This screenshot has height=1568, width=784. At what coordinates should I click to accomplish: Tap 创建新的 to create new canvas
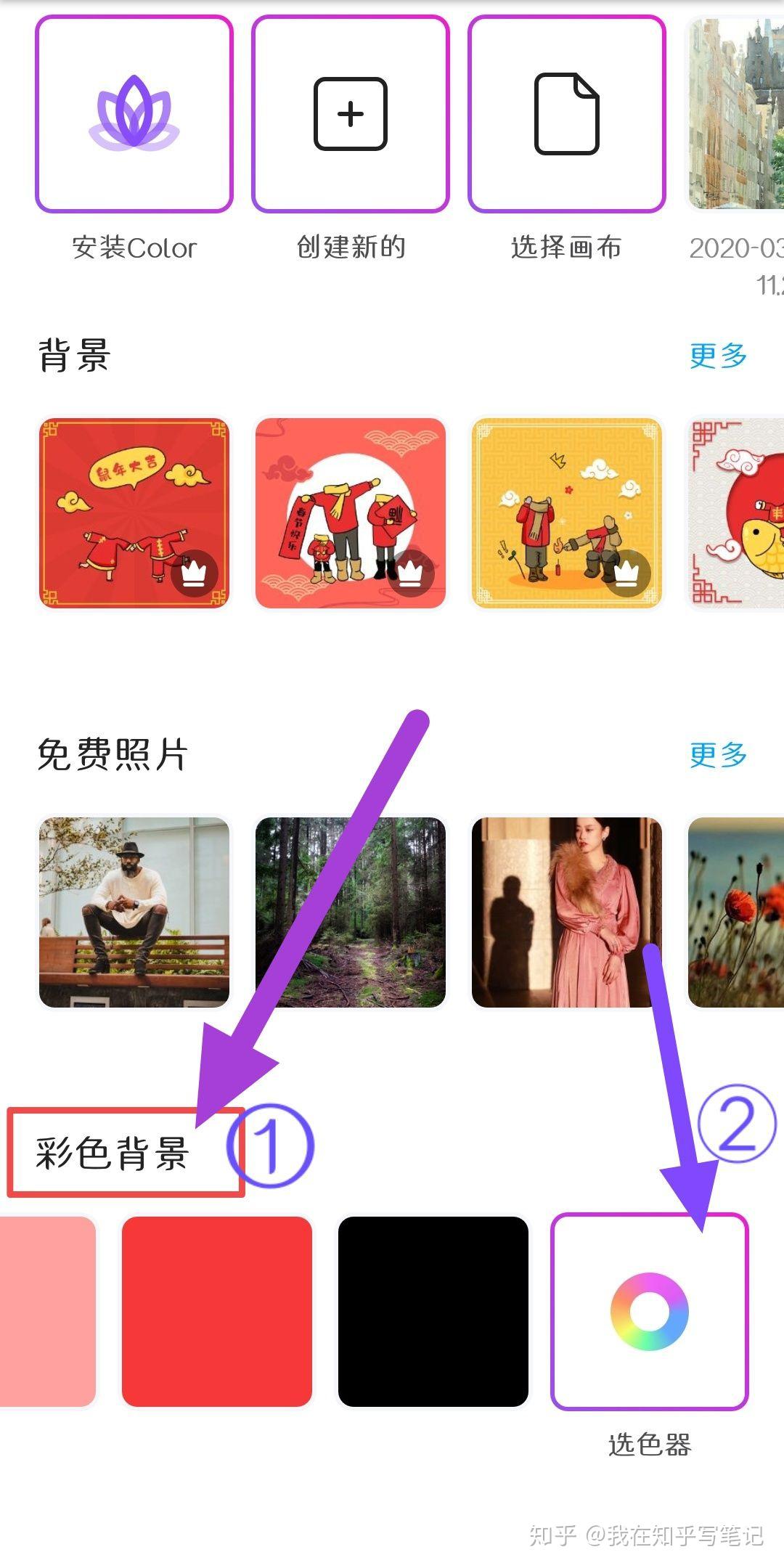(x=351, y=115)
